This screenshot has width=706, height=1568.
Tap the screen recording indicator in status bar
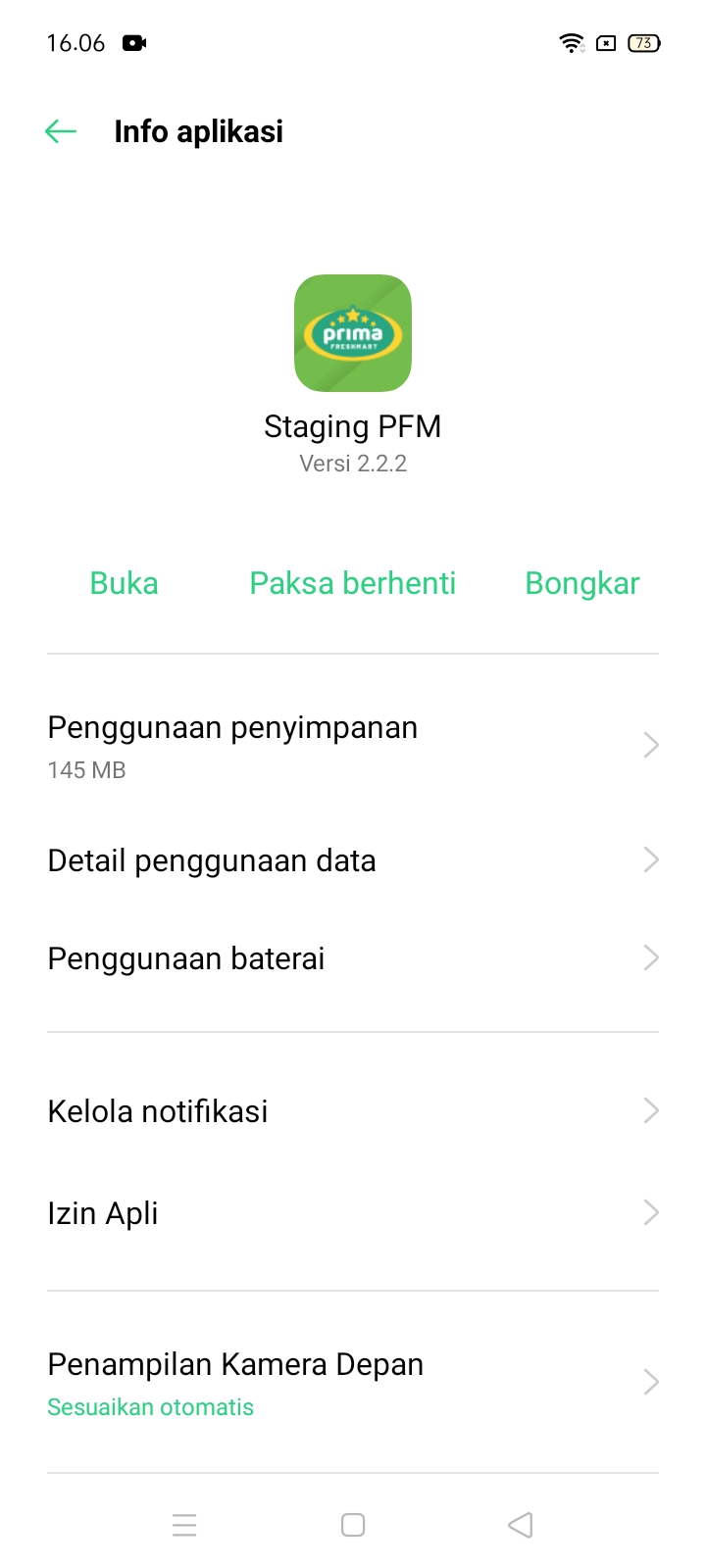(133, 42)
